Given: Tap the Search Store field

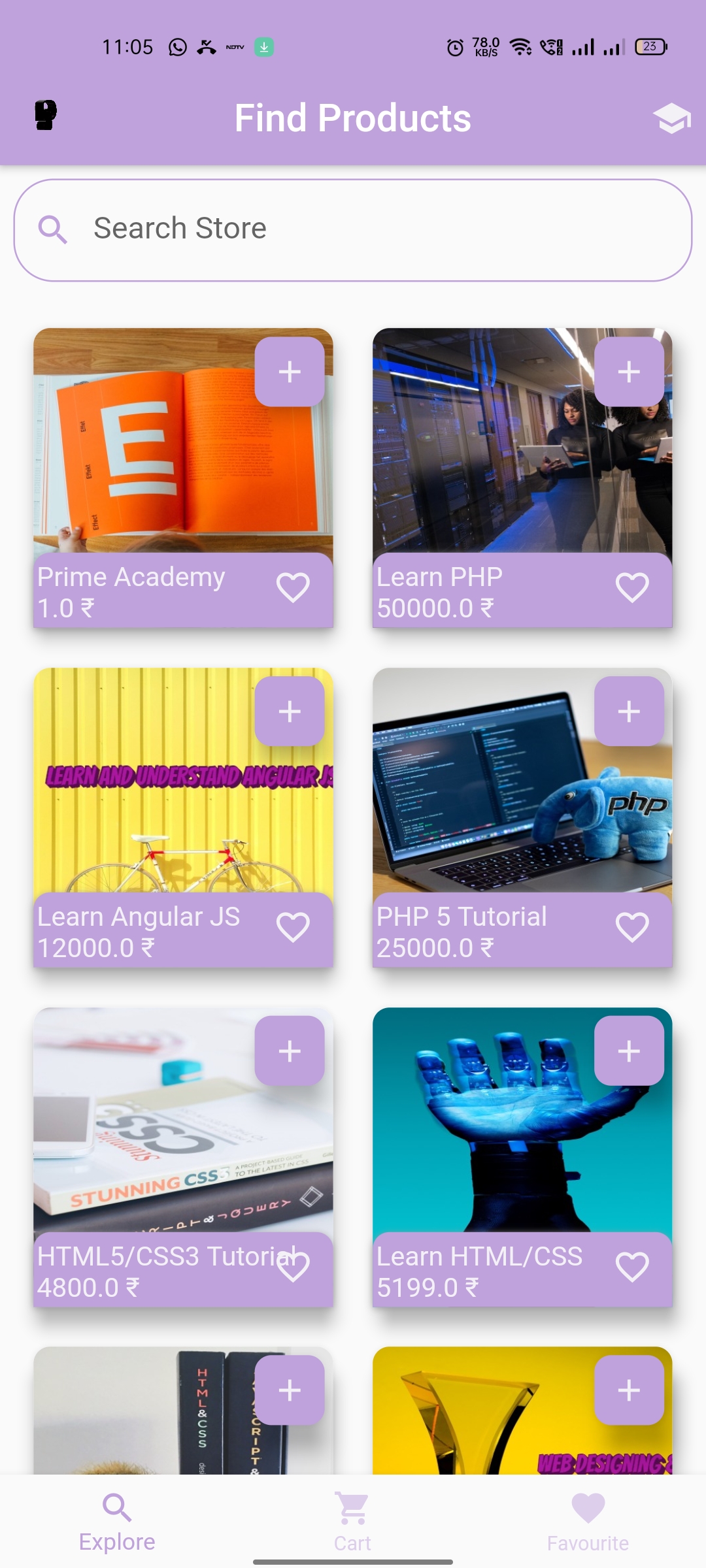Looking at the screenshot, I should 353,230.
